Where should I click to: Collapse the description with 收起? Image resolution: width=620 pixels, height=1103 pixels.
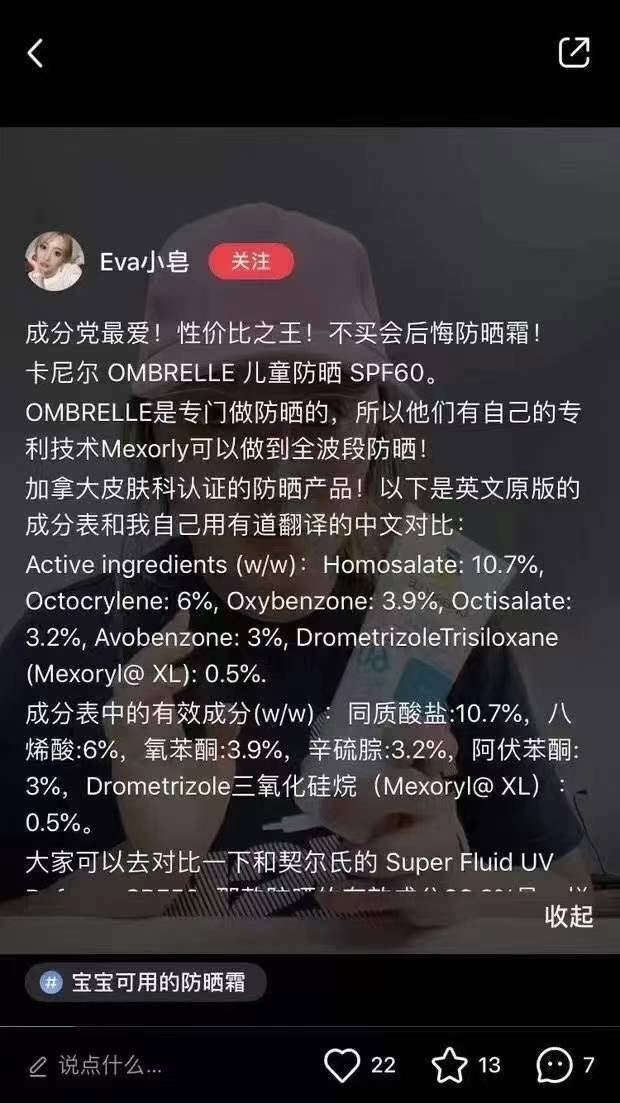tap(568, 915)
